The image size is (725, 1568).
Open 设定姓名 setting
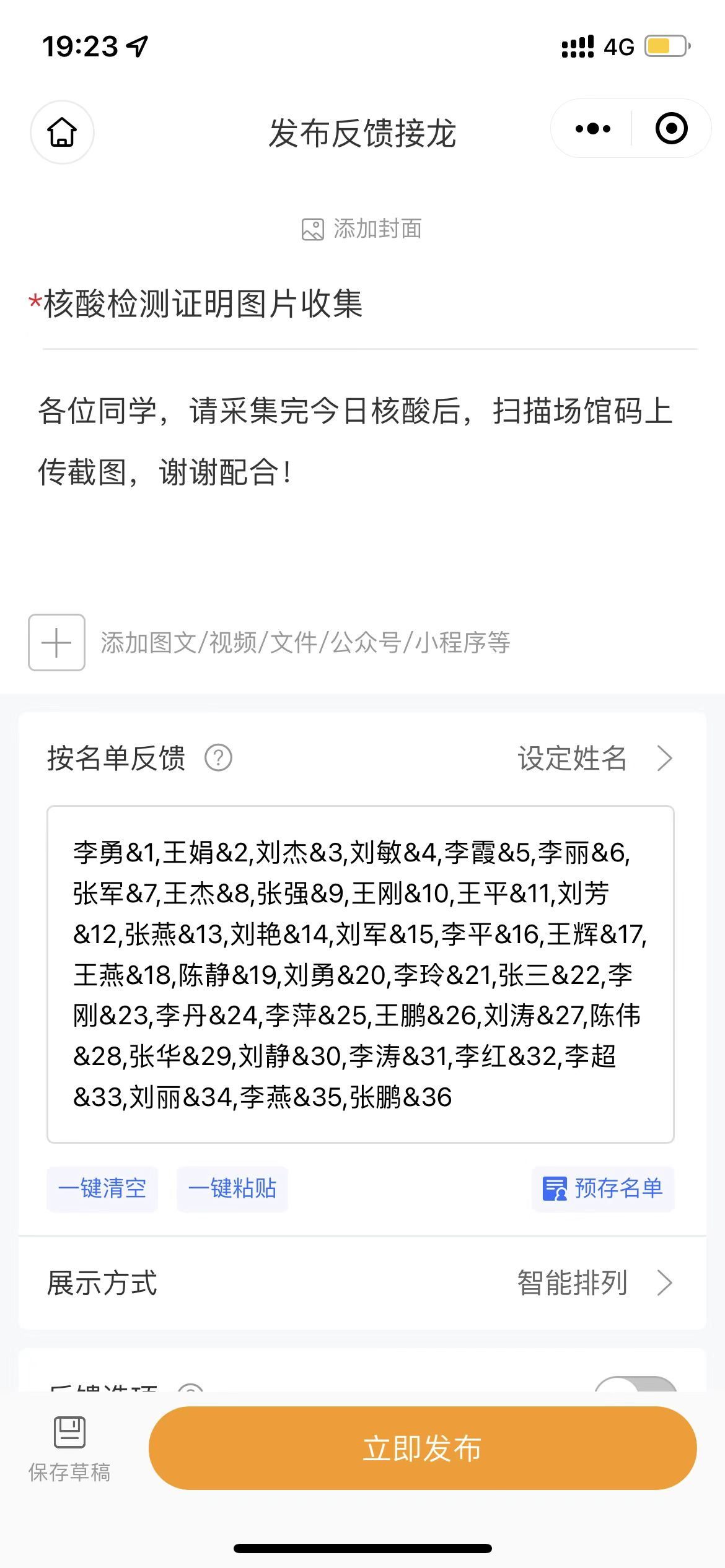(595, 758)
